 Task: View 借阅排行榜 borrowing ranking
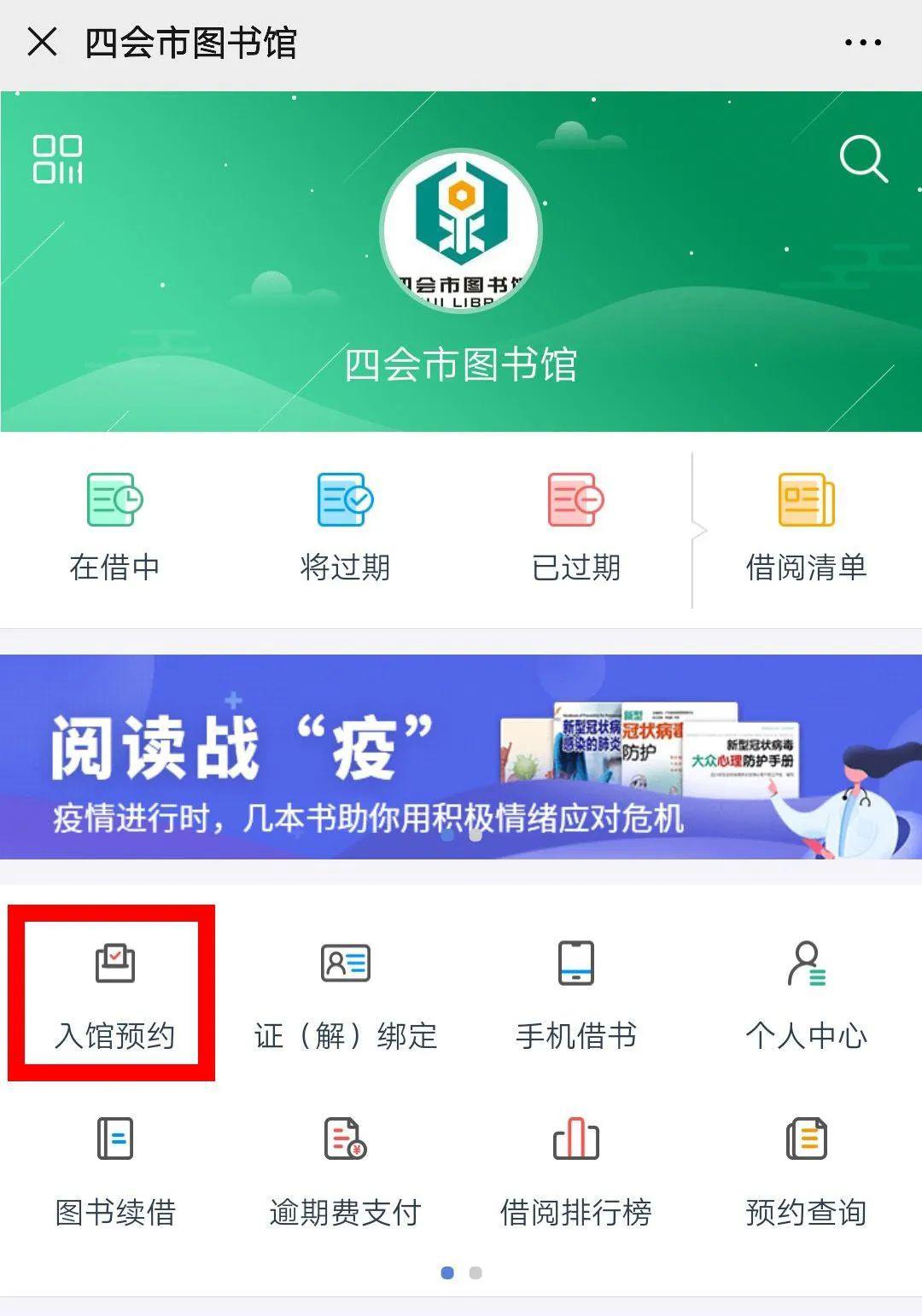576,1173
